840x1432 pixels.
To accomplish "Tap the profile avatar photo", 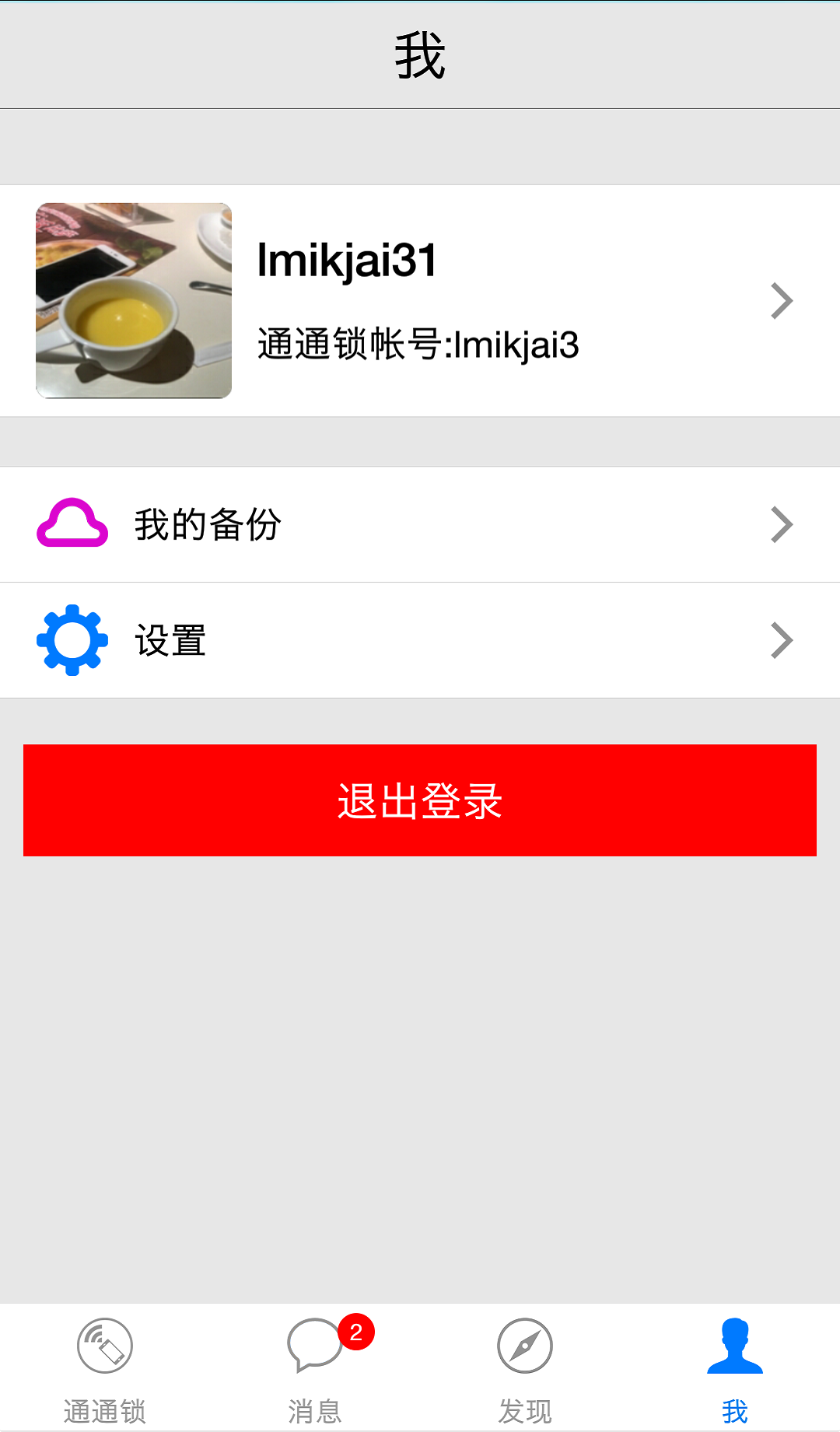I will (133, 299).
